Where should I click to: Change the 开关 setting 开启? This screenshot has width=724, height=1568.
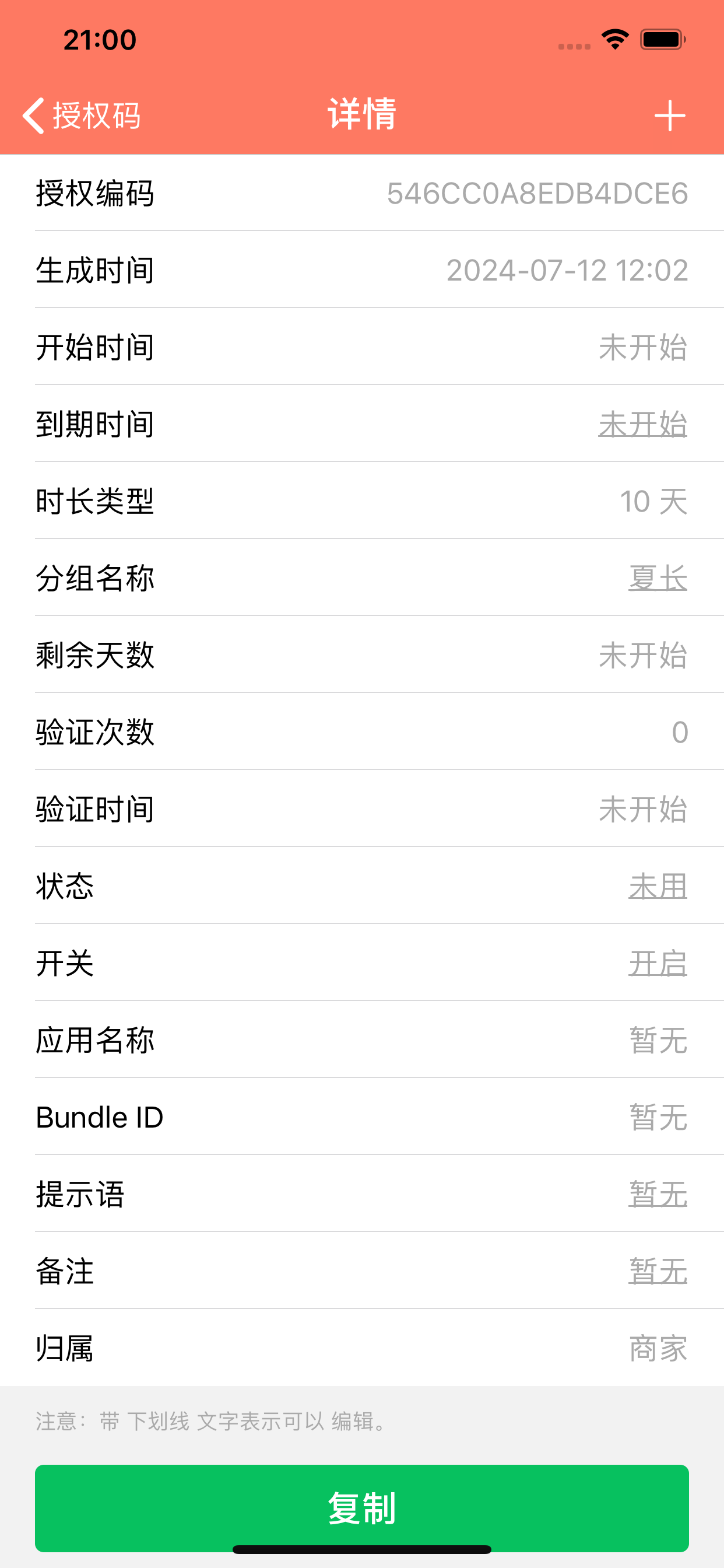[657, 964]
